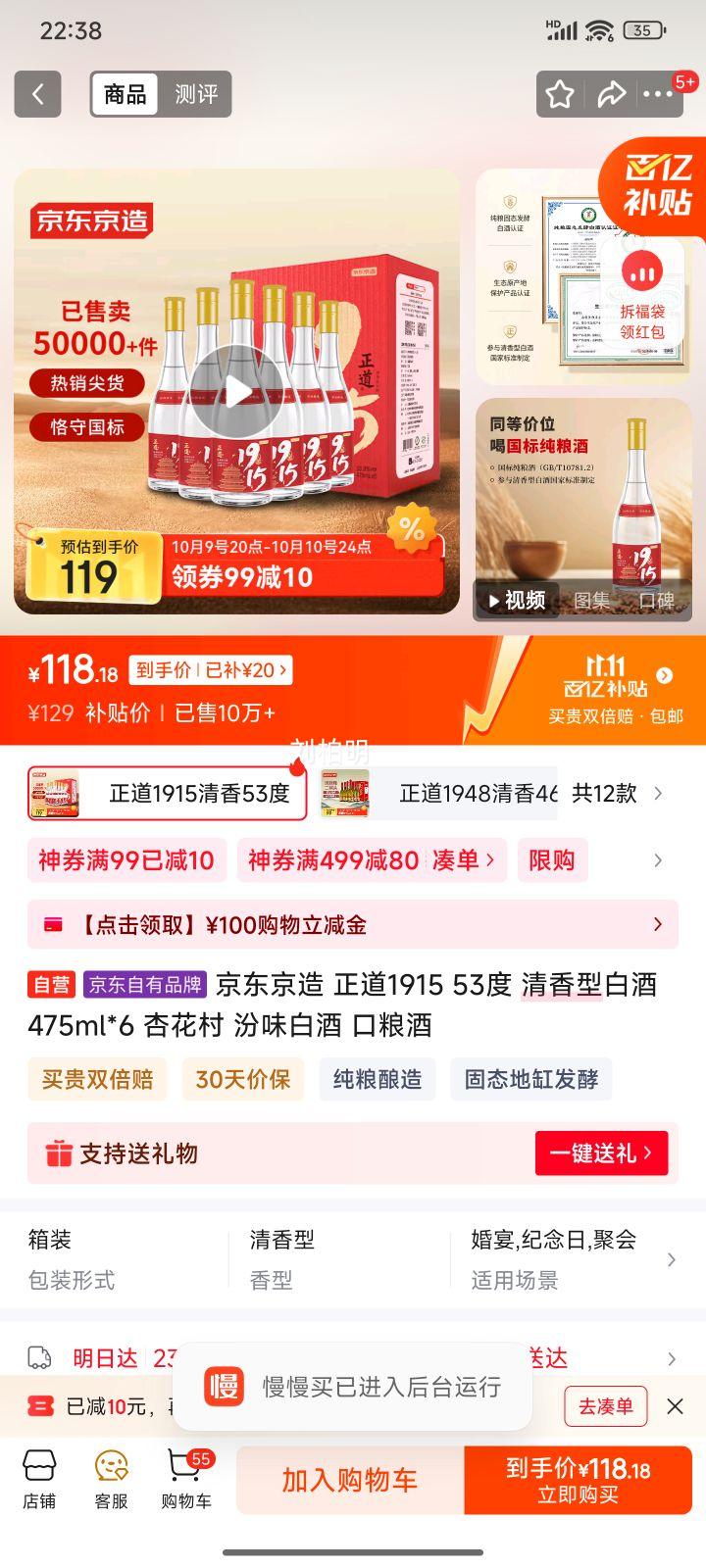Switch gallery to 图集
Image resolution: width=706 pixels, height=1568 pixels.
(x=591, y=601)
